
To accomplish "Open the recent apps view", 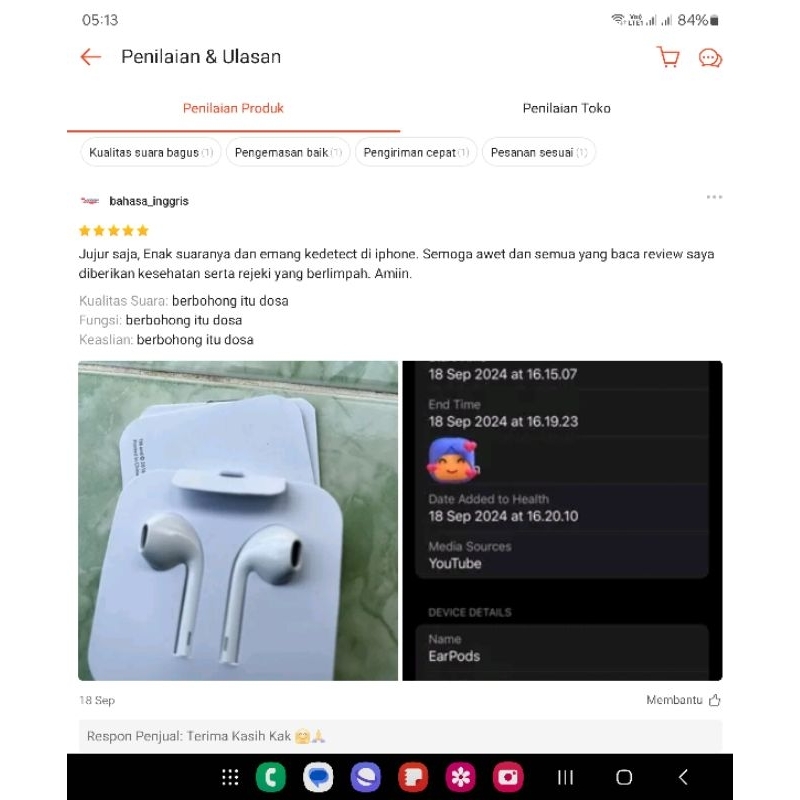I will click(565, 777).
